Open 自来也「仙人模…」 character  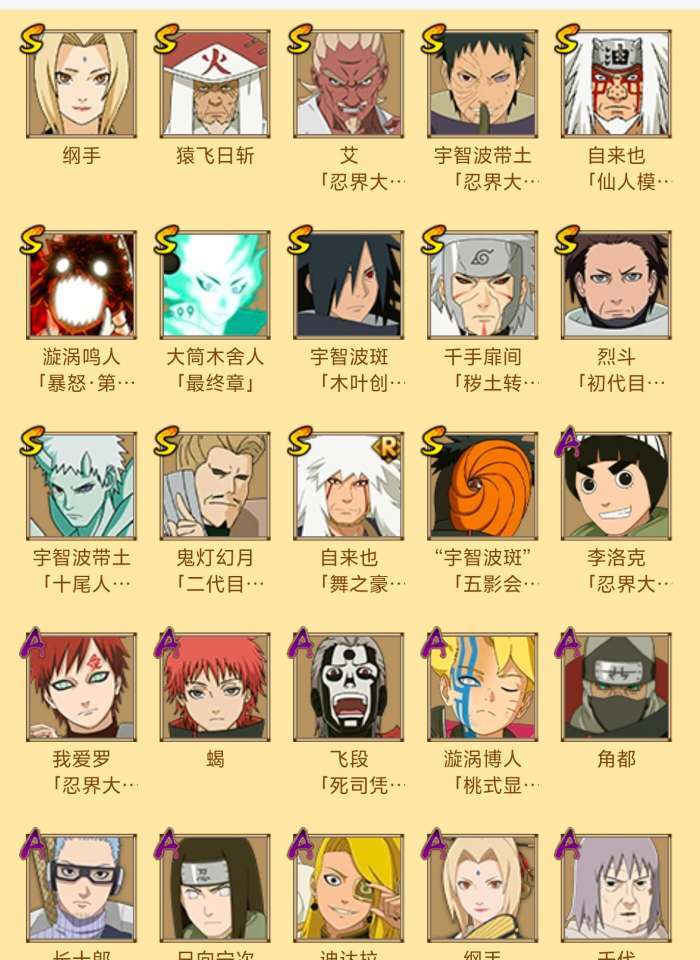616,84
